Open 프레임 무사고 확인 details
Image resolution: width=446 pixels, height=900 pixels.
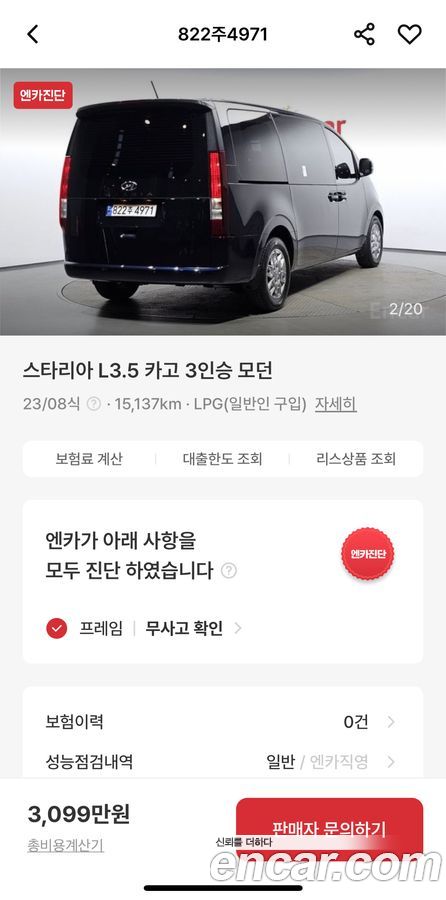tap(144, 629)
